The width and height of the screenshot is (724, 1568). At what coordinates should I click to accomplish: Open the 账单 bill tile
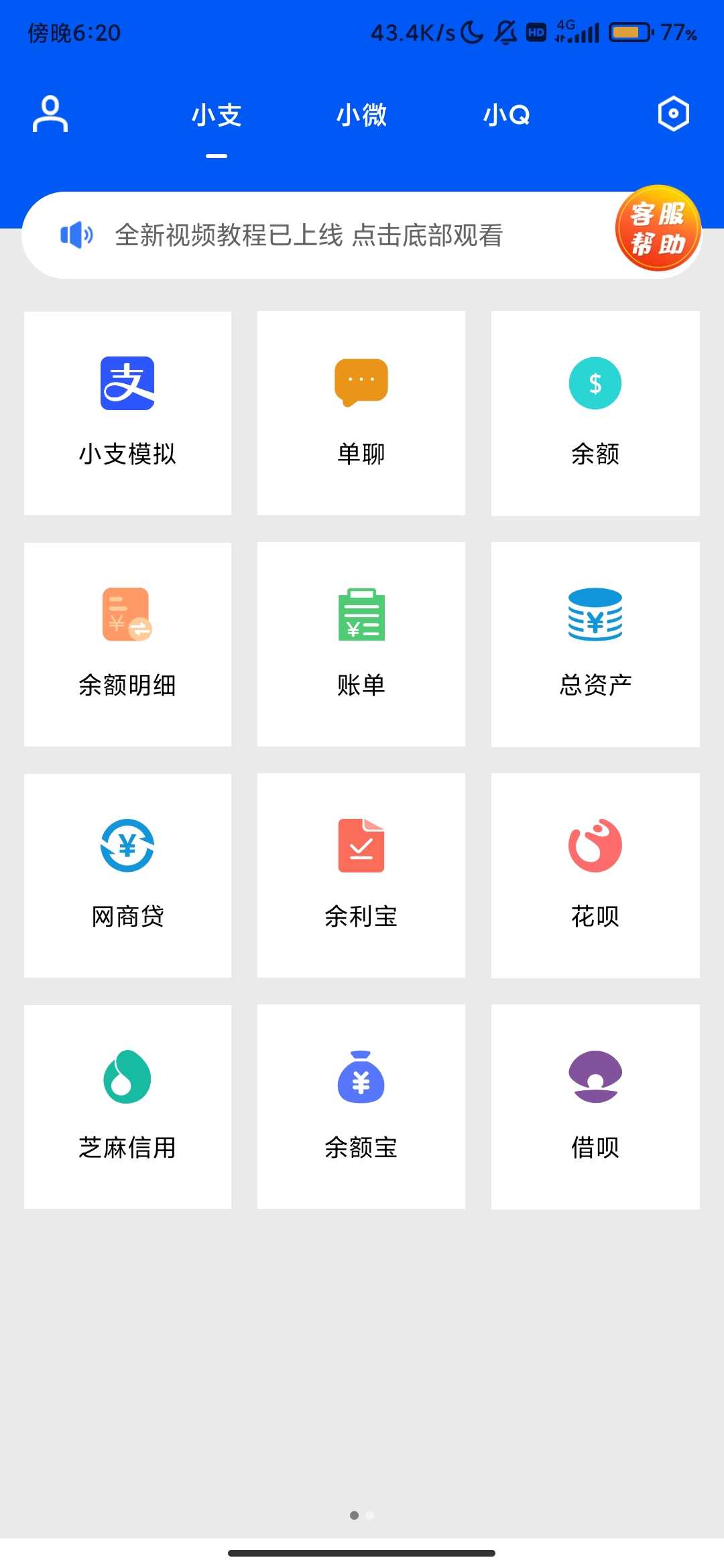pyautogui.click(x=361, y=644)
